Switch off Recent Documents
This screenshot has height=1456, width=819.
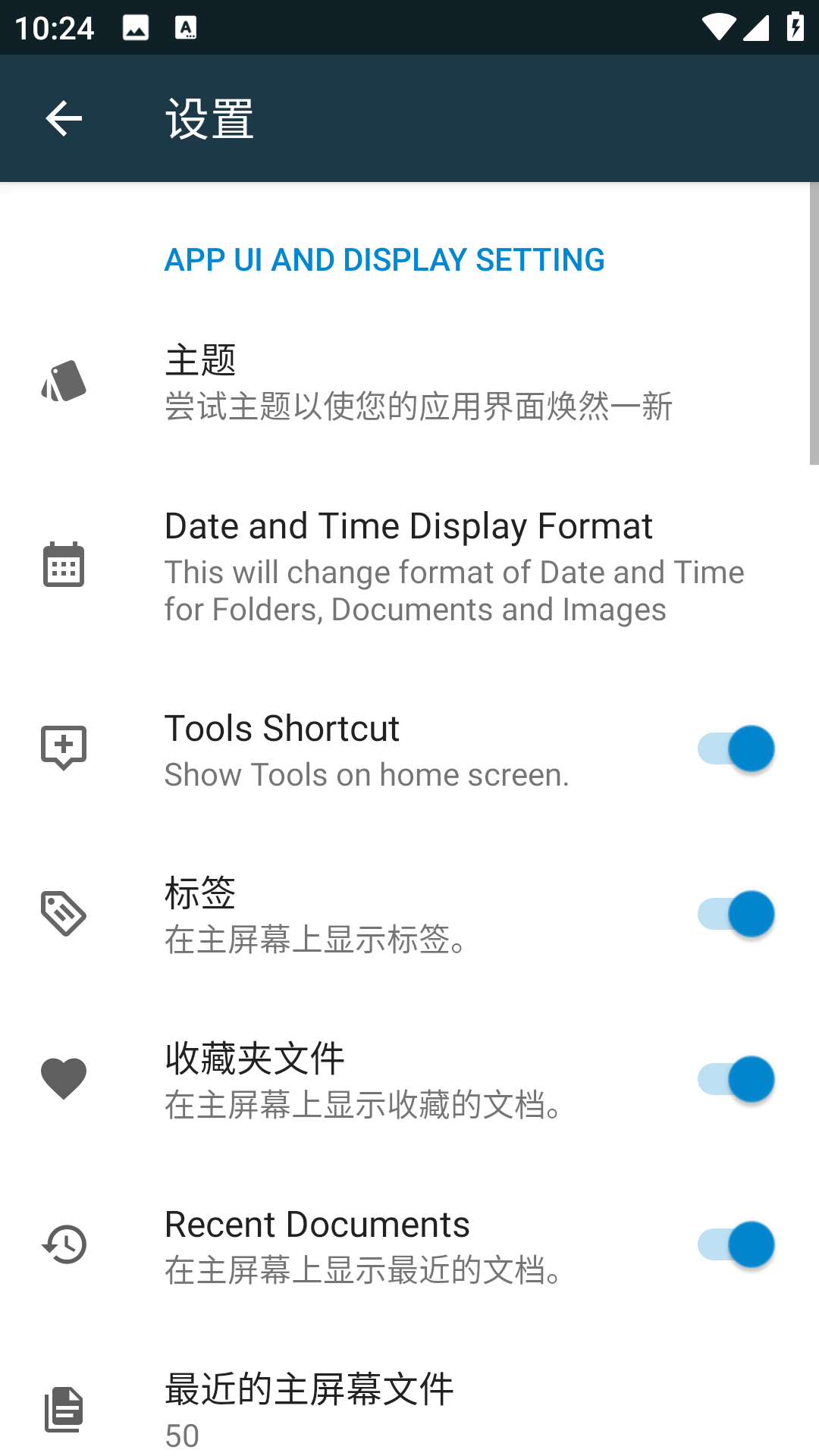[736, 1244]
